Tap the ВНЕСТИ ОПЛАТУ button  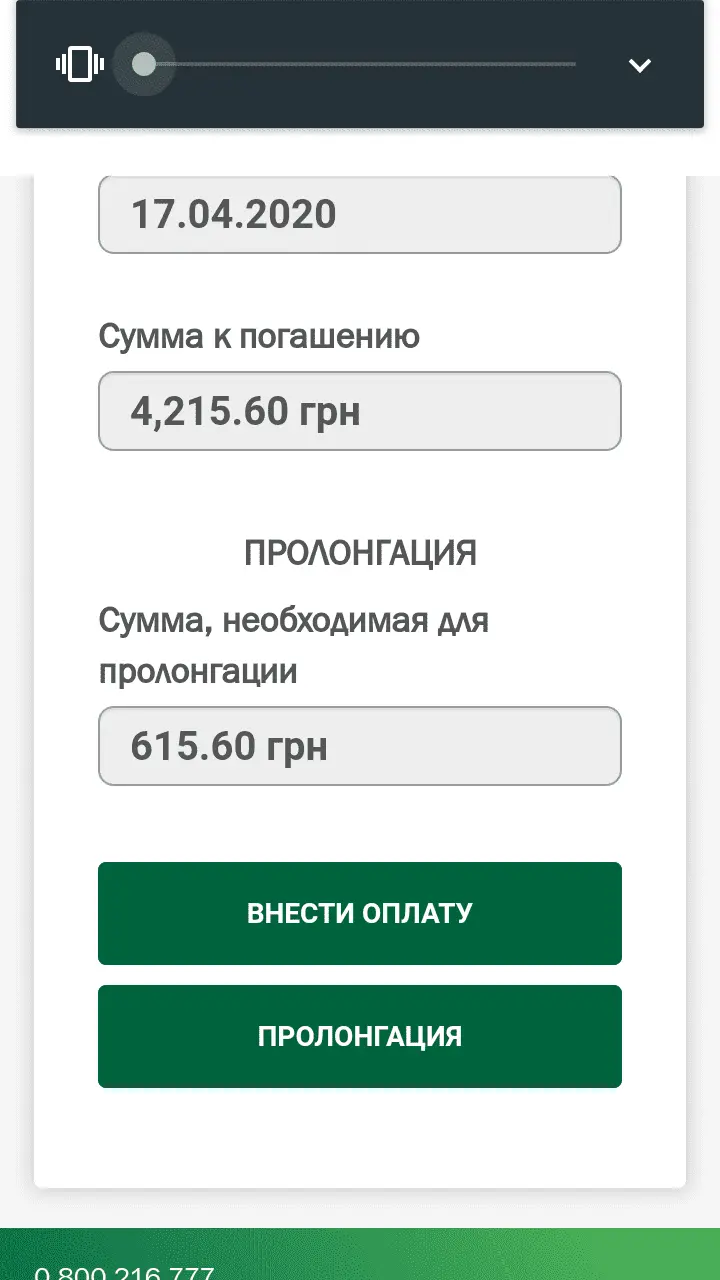click(360, 913)
